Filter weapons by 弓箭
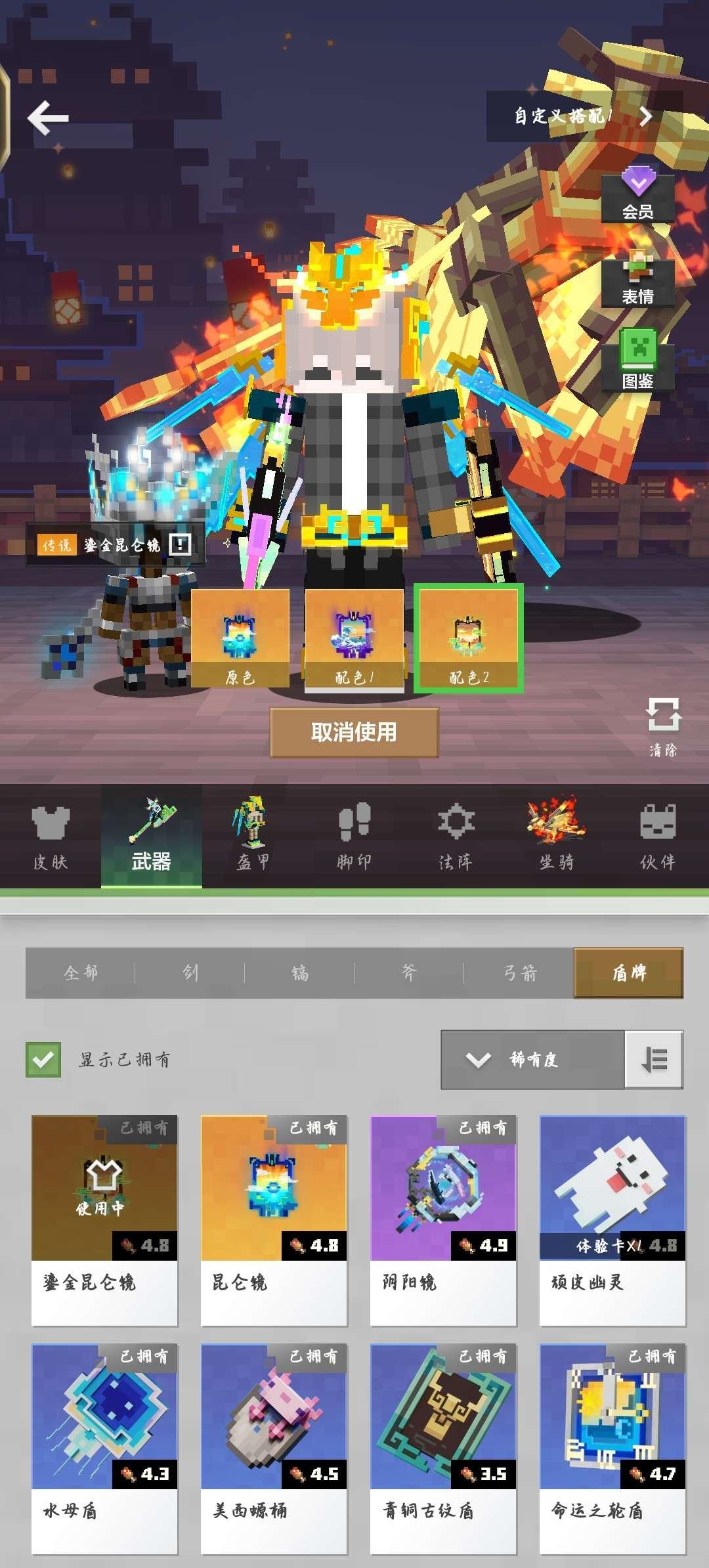The image size is (709, 1568). click(519, 972)
